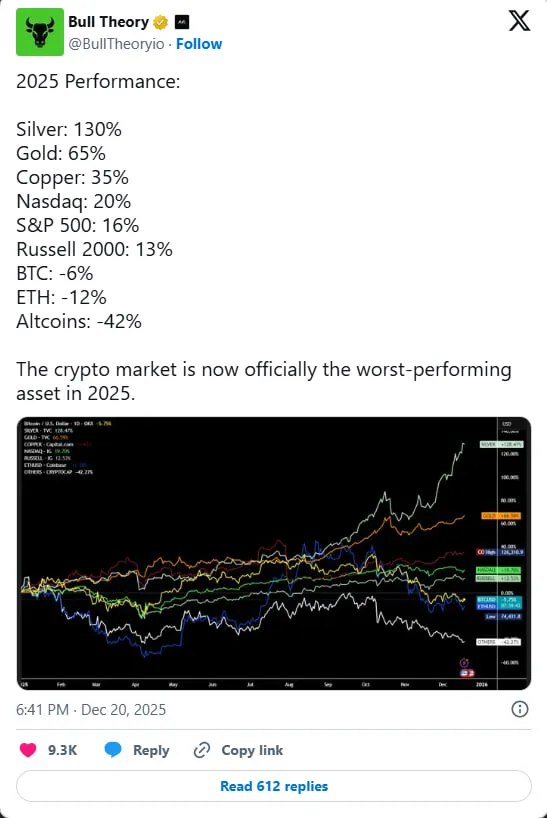547x818 pixels.
Task: Open the @BullTheoryio handle
Action: coord(116,44)
